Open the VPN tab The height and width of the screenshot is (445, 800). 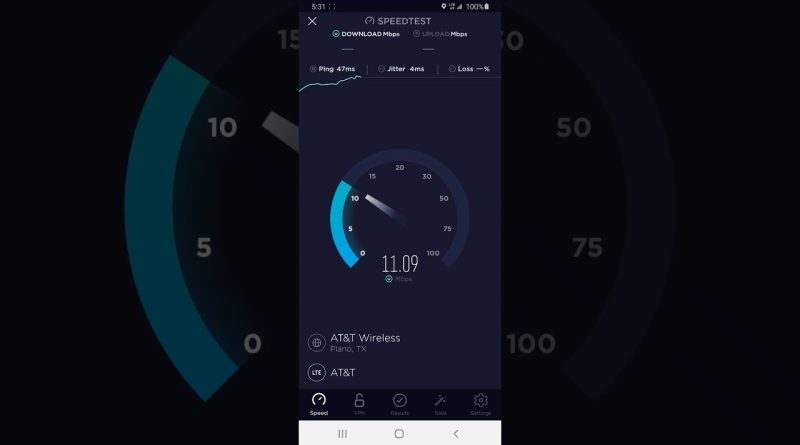point(359,403)
